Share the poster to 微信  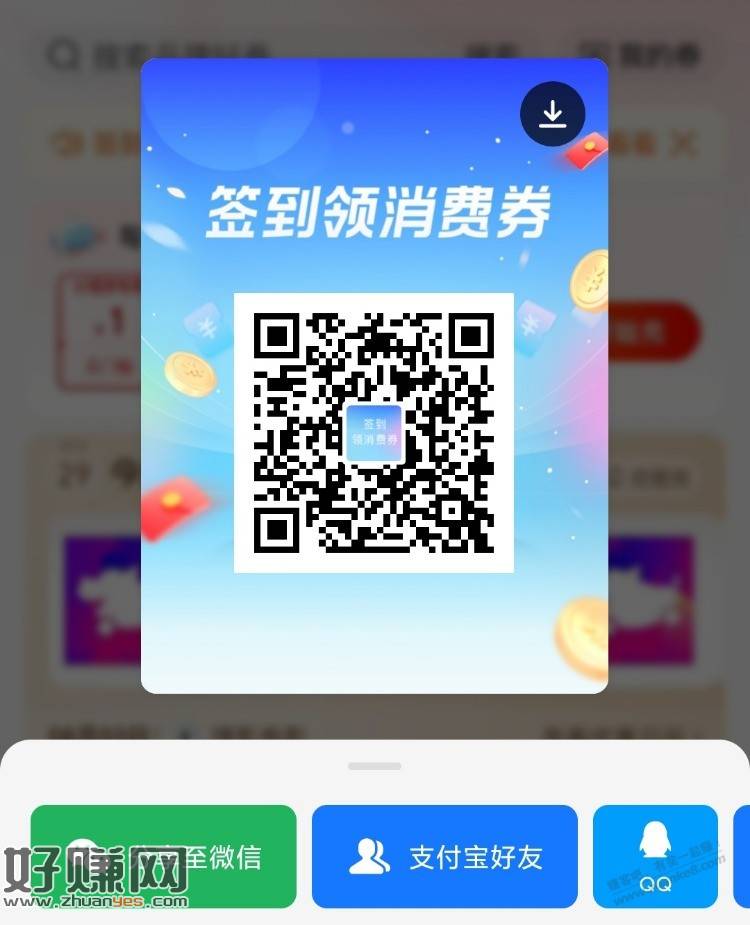164,856
